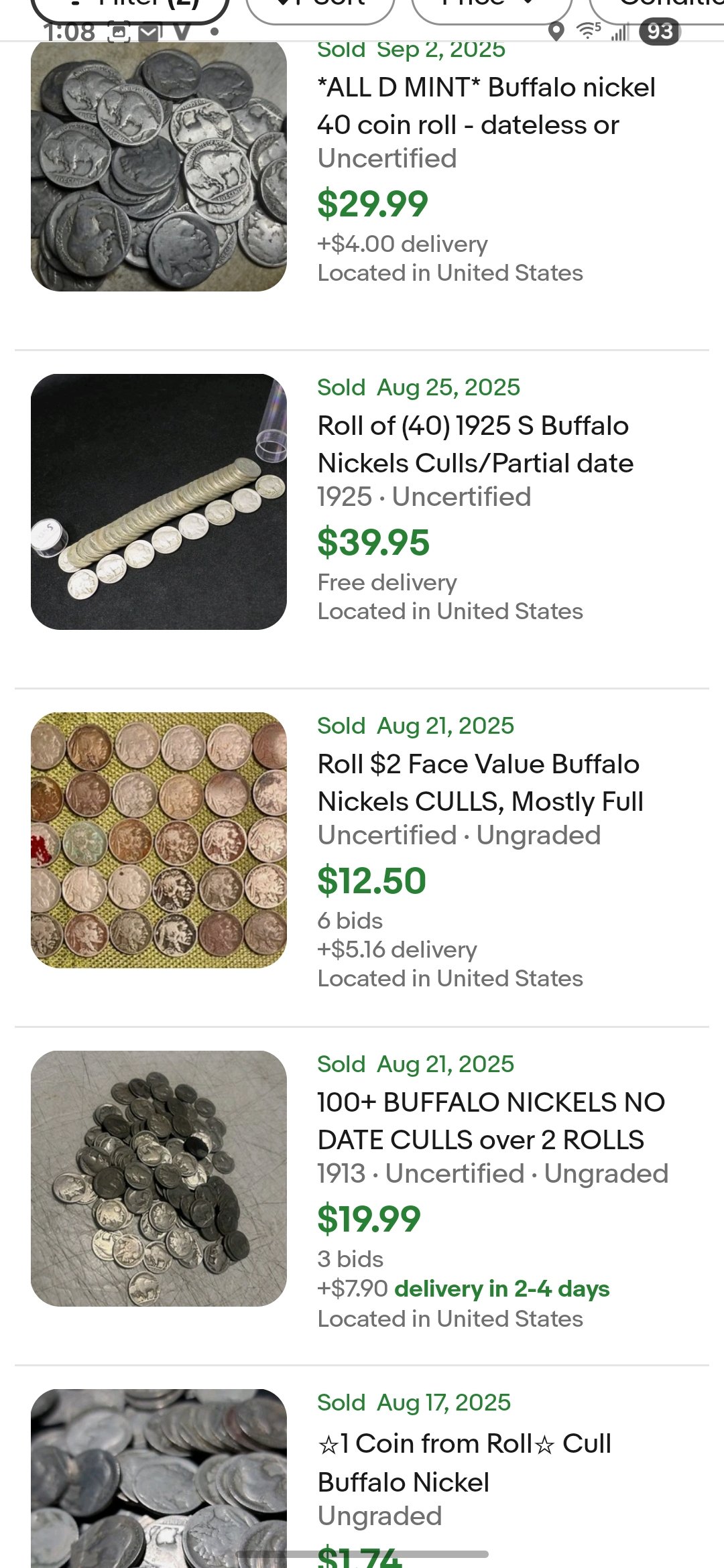
Task: Open the ALL D MINT Buffalo nickel listing
Action: (486, 106)
